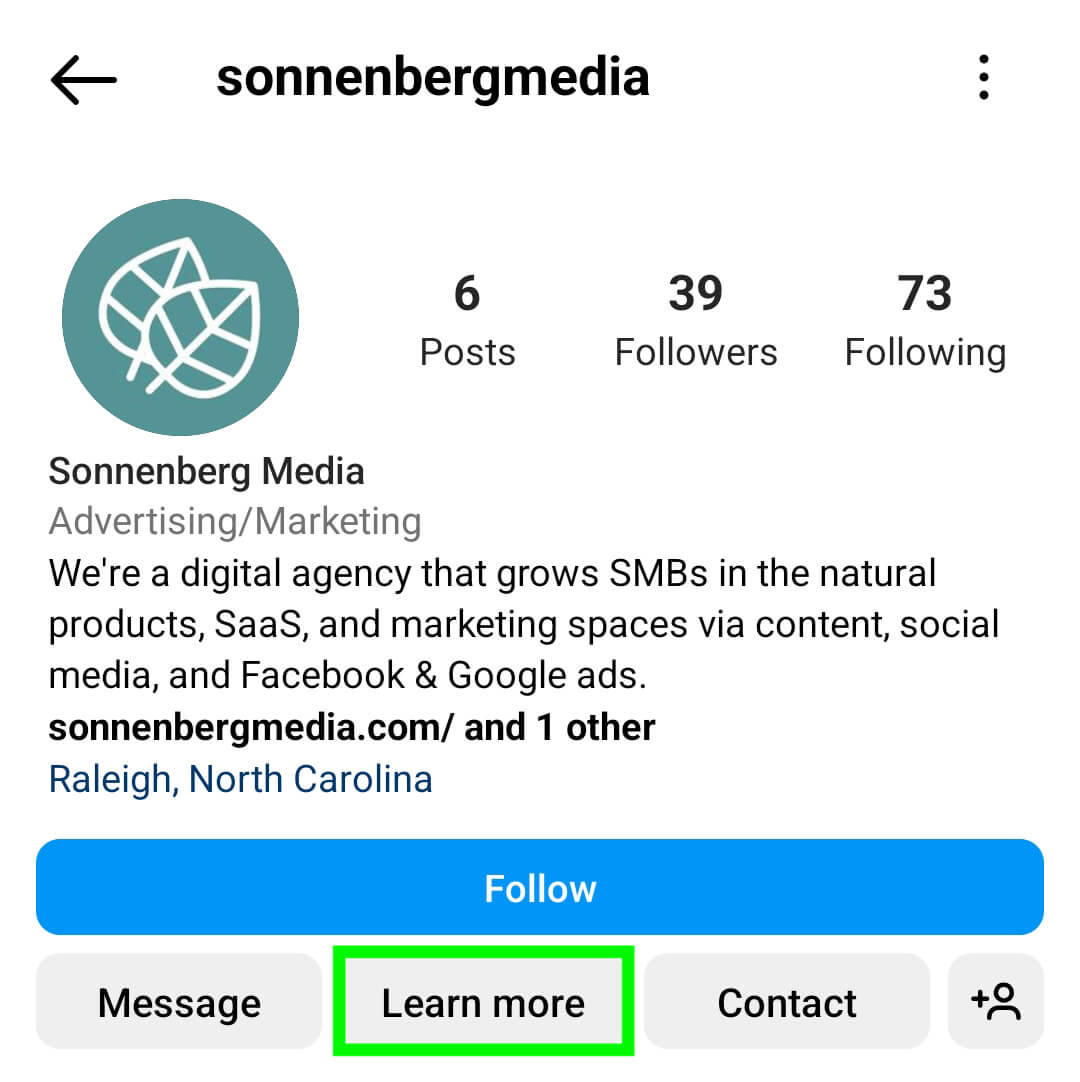Viewport: 1080px width, 1082px height.
Task: Go back using the arrow icon
Action: click(x=84, y=79)
